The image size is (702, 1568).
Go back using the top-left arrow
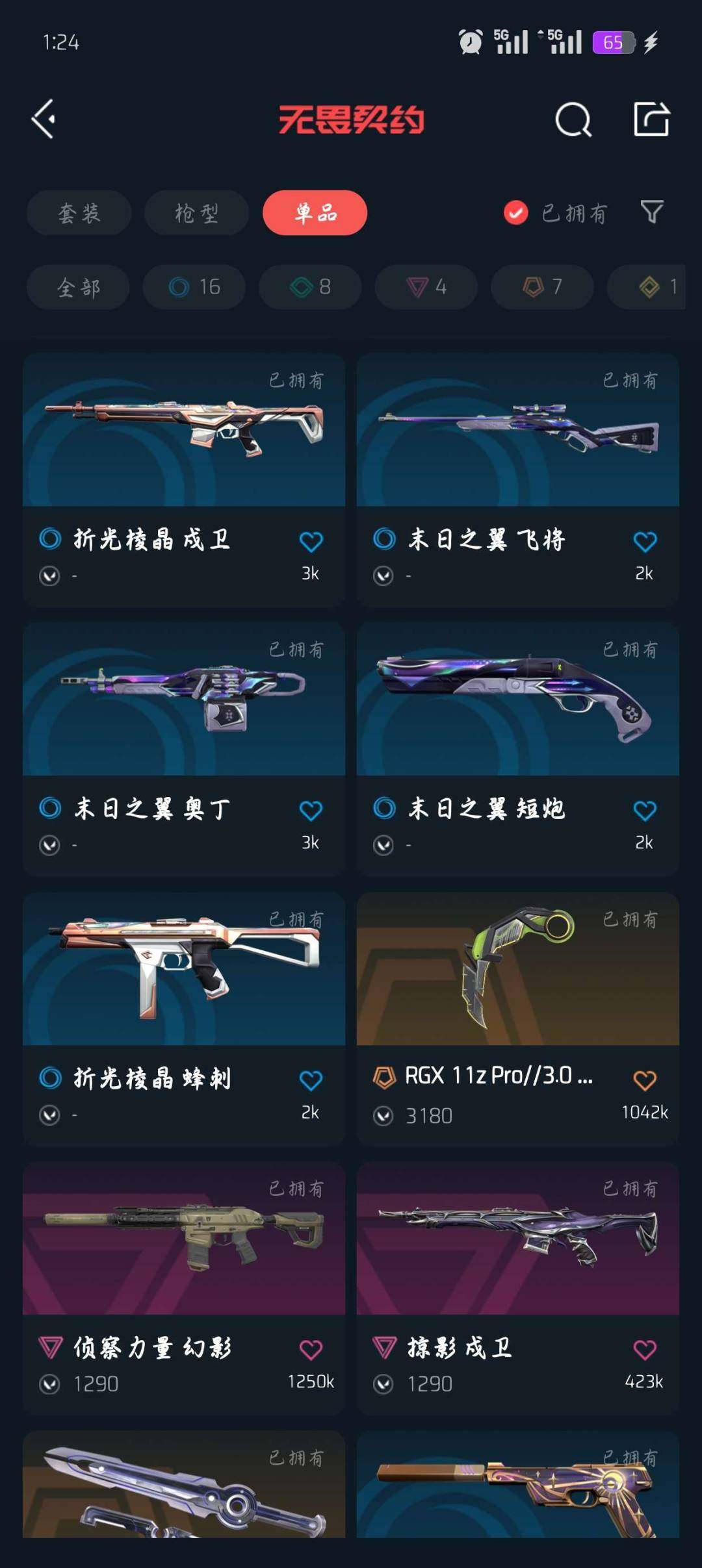(x=44, y=120)
